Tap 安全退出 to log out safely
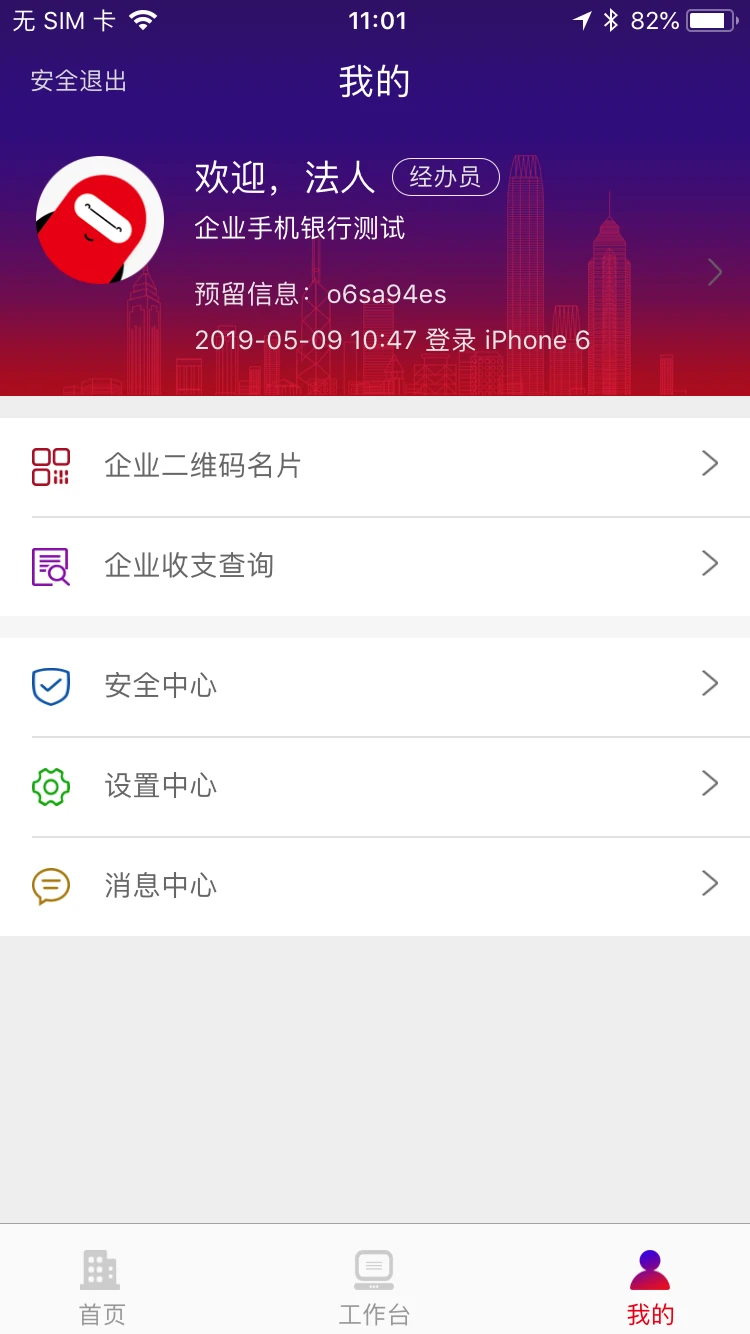Screen dimensions: 750x1334 coord(78,81)
